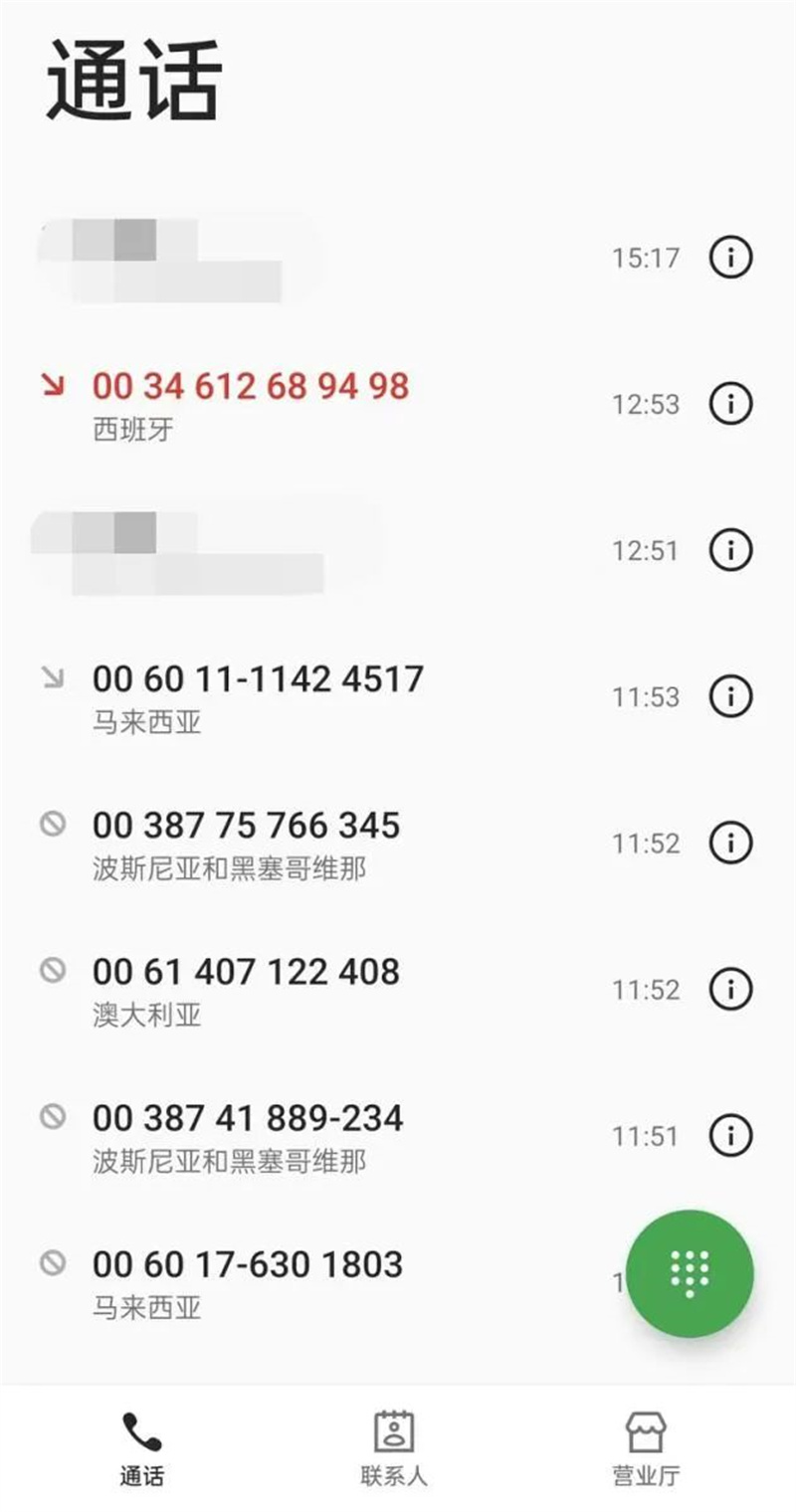The height and width of the screenshot is (1512, 796).
Task: Open info for the 12:51 call record
Action: 733,548
